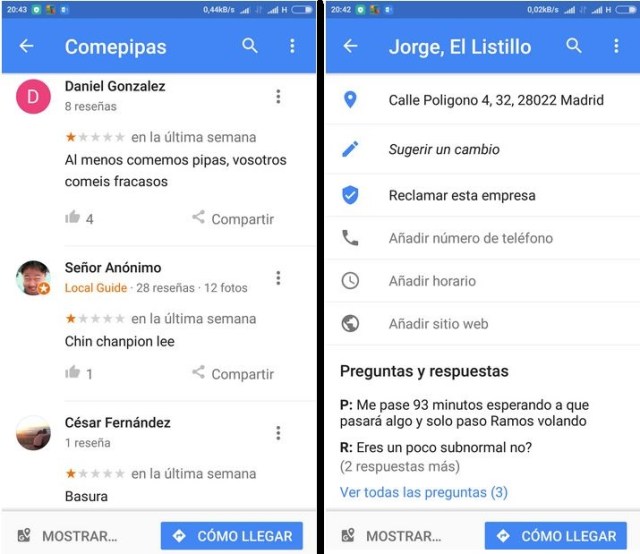Share Señor Anónimo's review

(x=233, y=373)
